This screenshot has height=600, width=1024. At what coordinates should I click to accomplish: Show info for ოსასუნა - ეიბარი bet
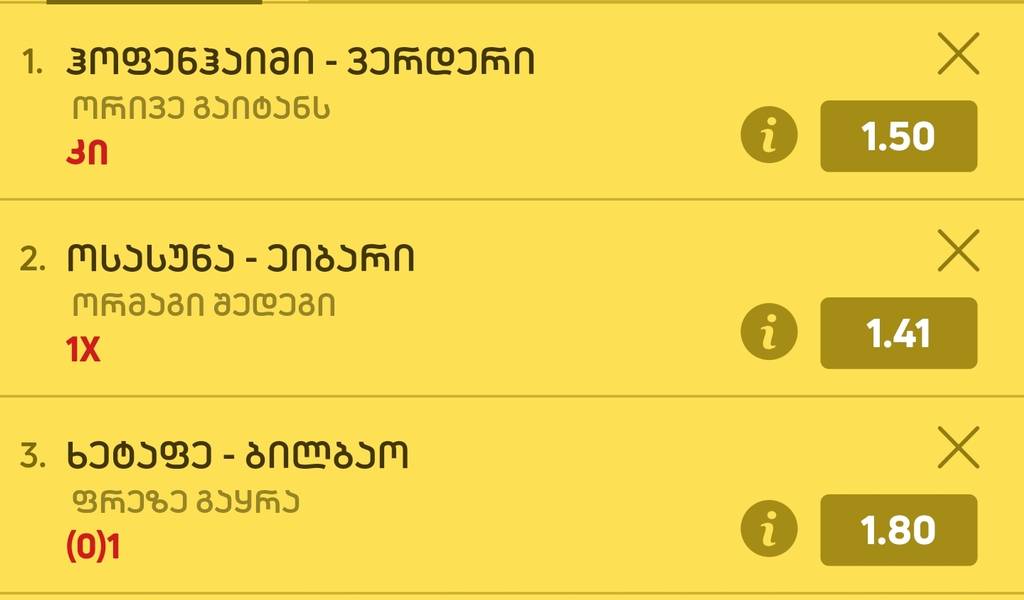(x=769, y=333)
